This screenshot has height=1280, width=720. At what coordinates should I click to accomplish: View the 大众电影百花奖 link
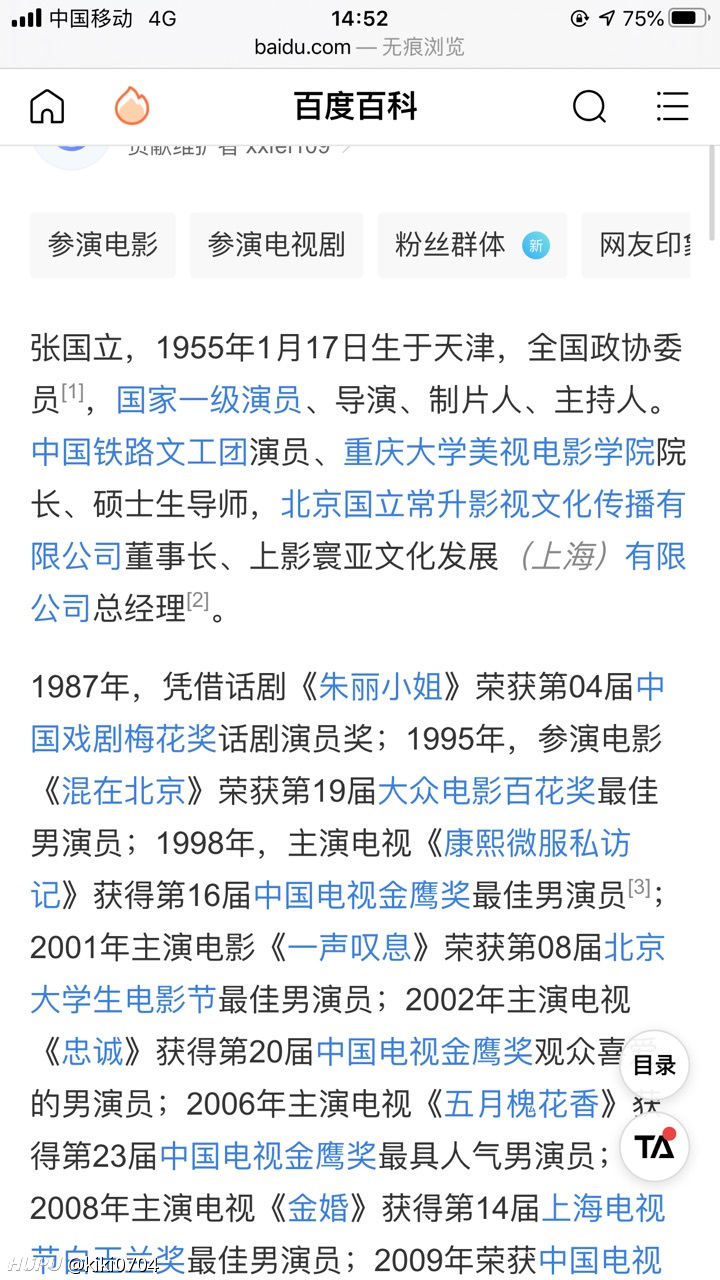pos(487,791)
